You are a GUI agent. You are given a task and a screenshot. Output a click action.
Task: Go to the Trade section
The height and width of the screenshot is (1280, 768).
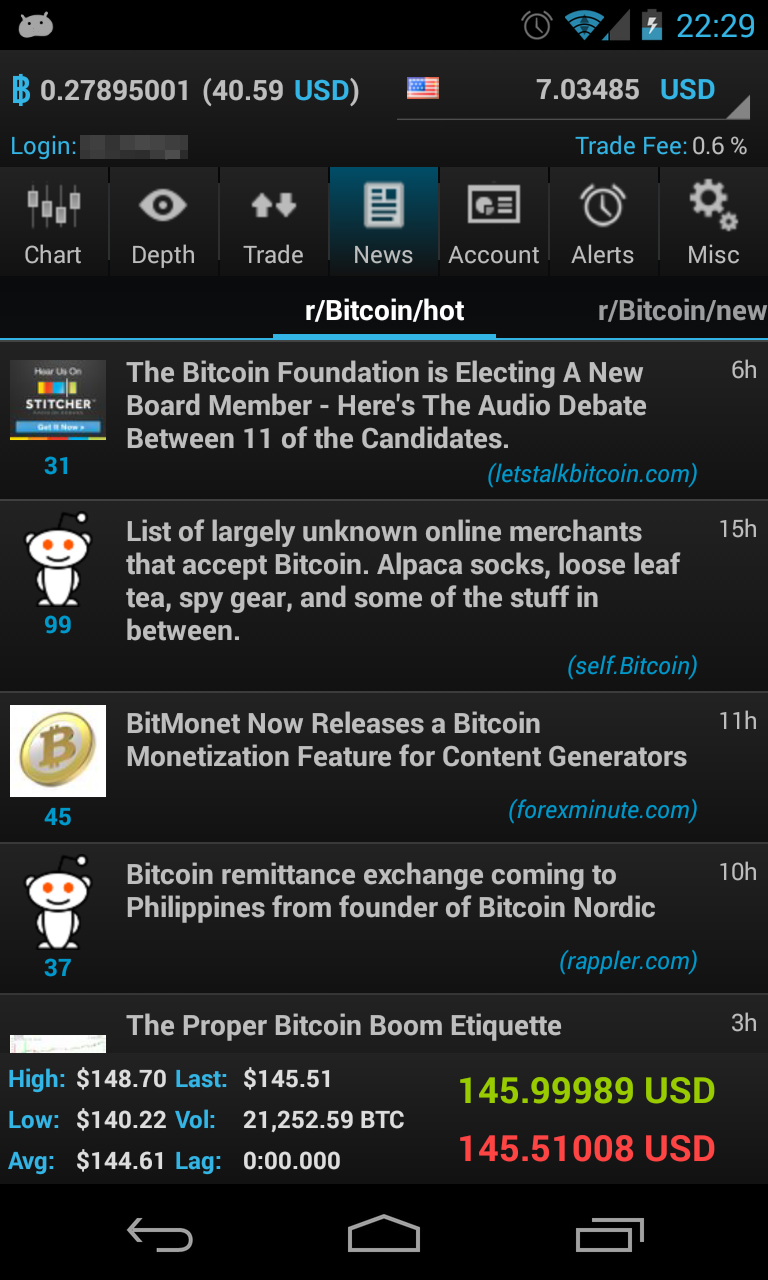coord(273,222)
